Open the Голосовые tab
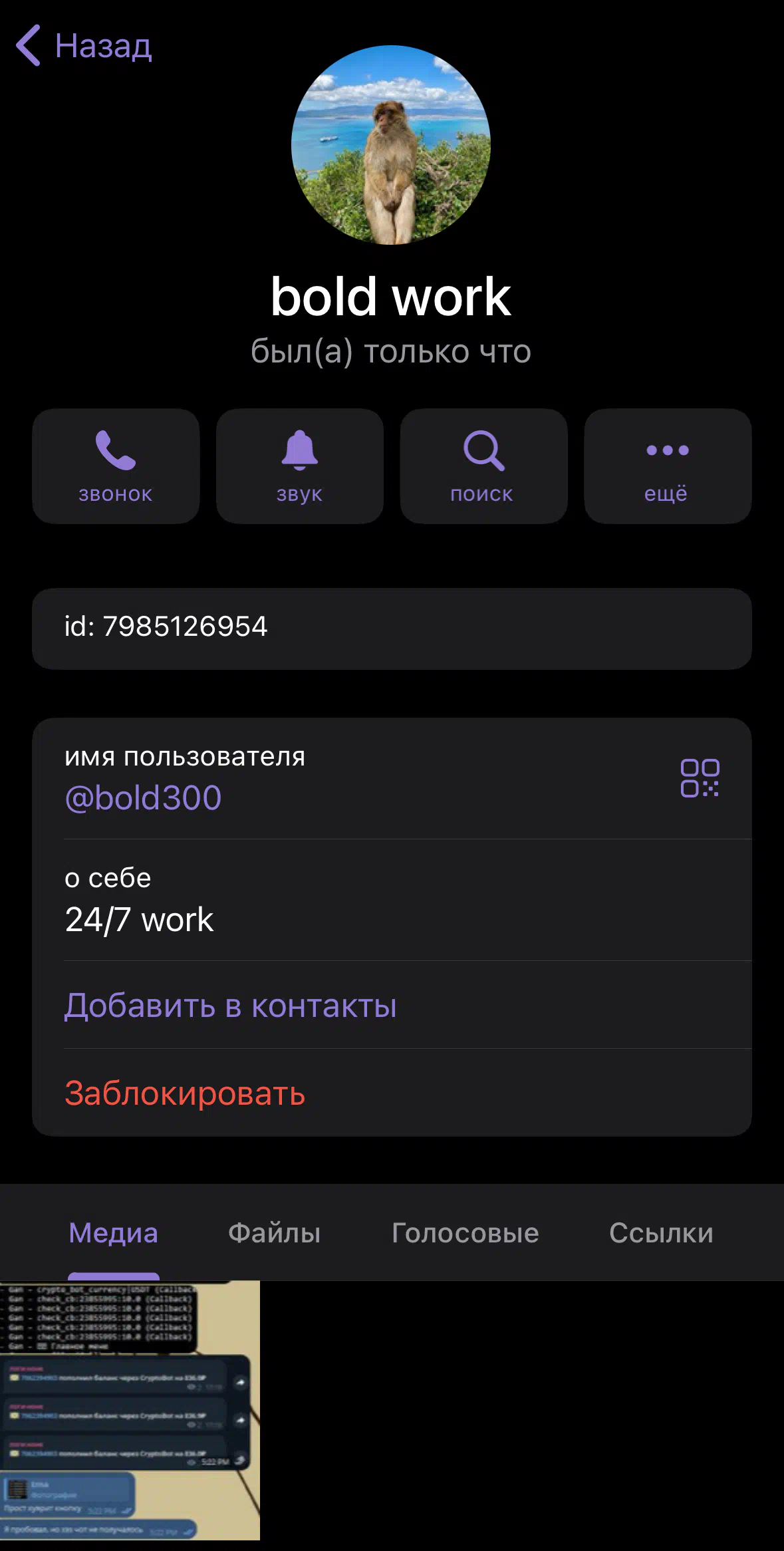Image resolution: width=784 pixels, height=1551 pixels. tap(465, 1233)
